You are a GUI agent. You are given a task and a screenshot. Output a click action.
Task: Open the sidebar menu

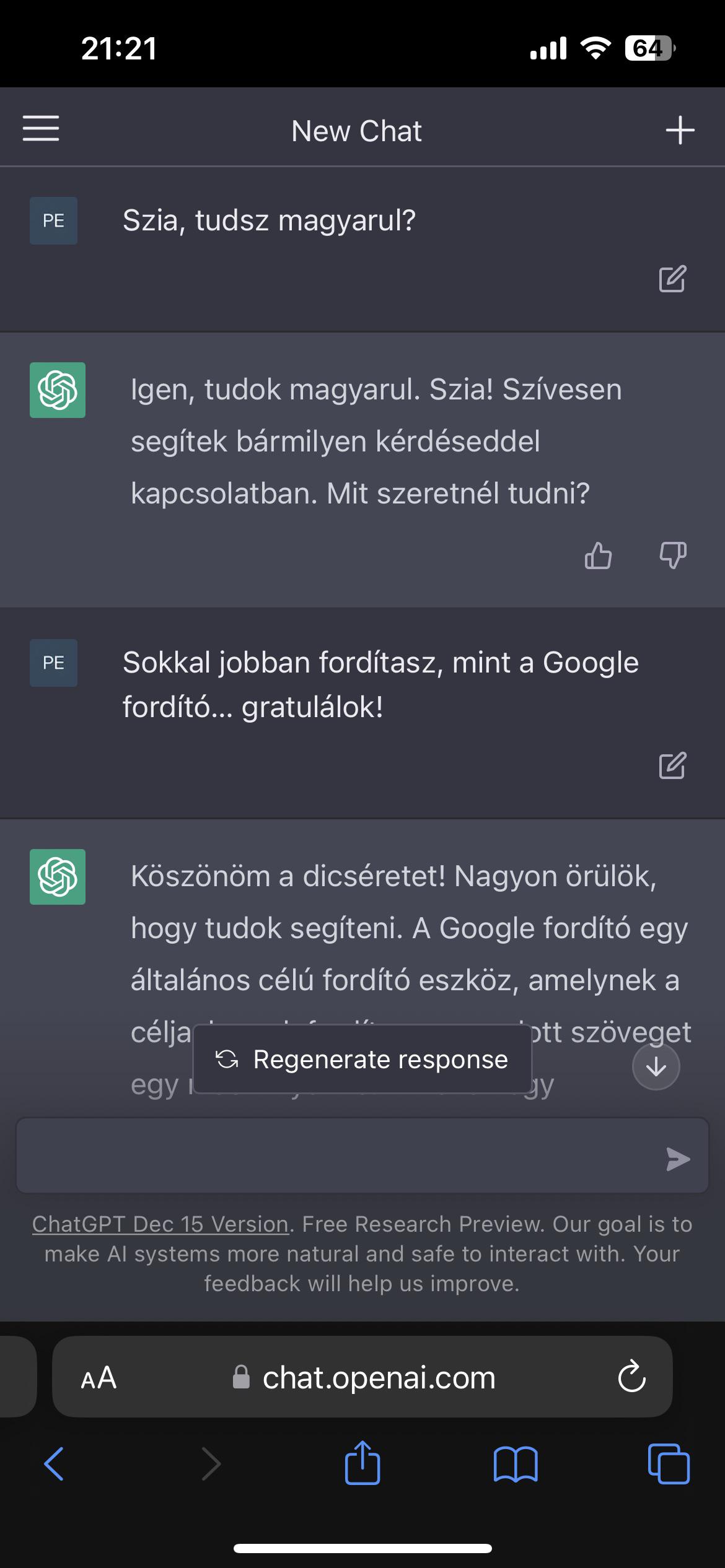pos(40,130)
